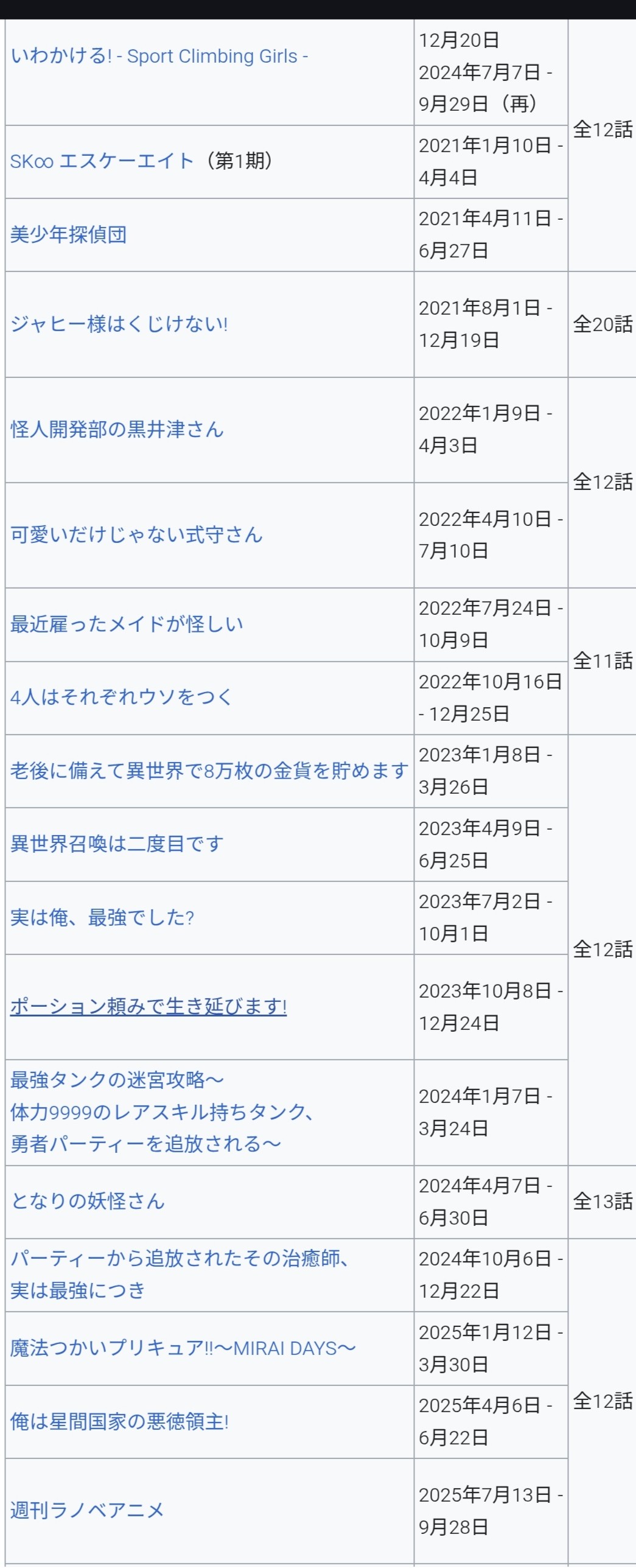Open 老後に備えて異世界で8万枚の金貨を貯めます link
The width and height of the screenshot is (636, 1568).
[x=209, y=771]
